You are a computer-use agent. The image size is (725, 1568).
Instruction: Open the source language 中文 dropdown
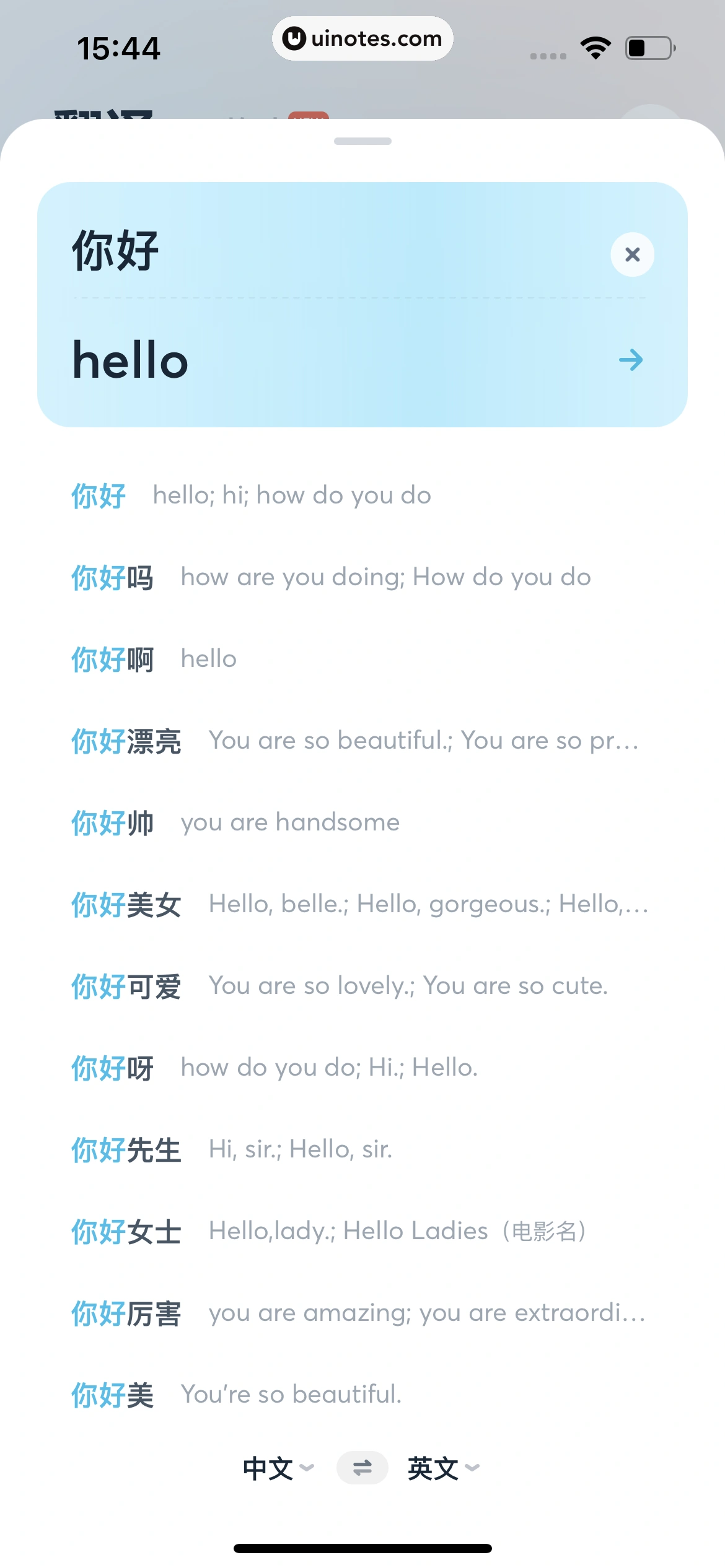pyautogui.click(x=278, y=1468)
